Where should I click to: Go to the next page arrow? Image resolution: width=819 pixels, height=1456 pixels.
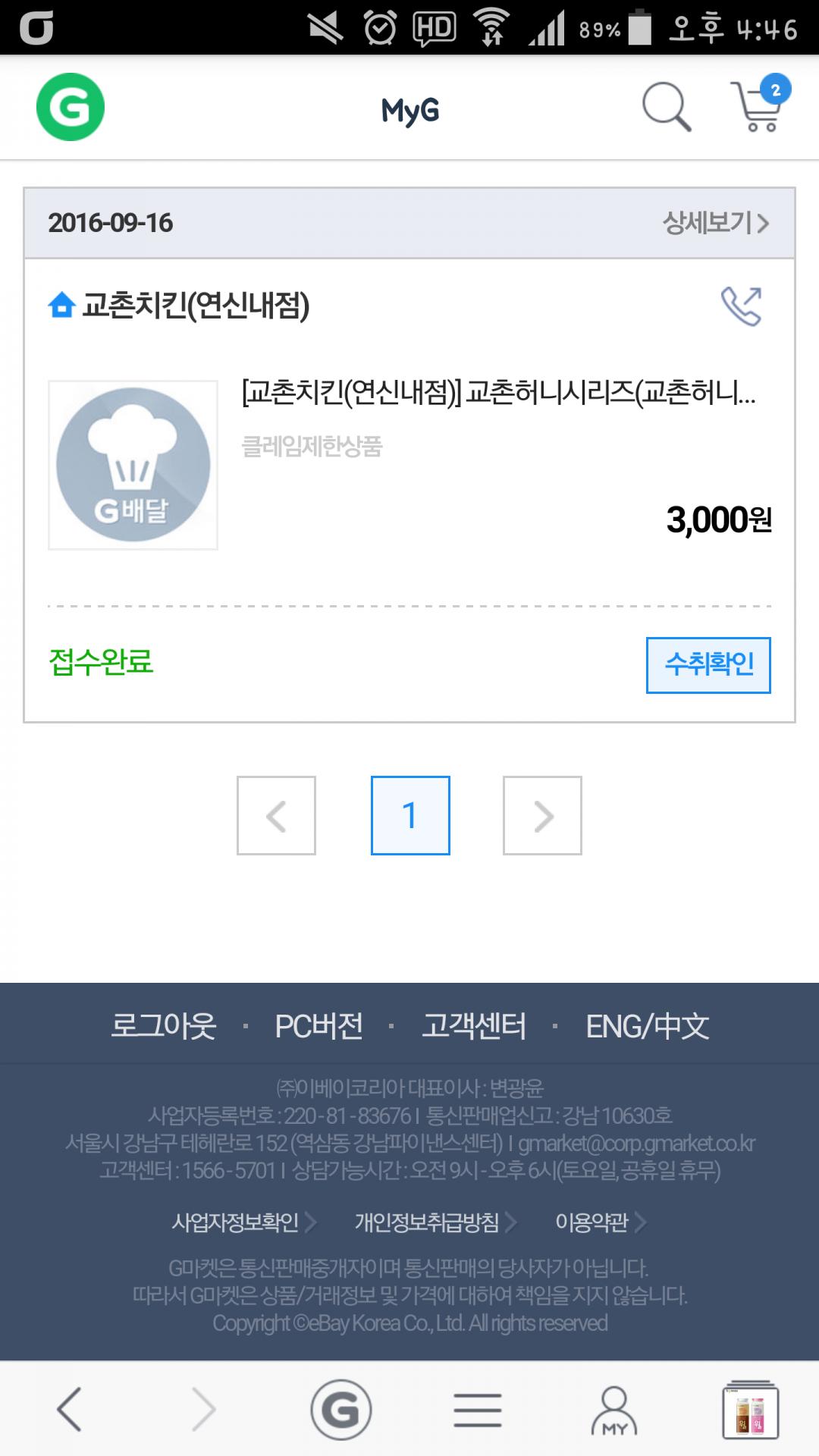tap(542, 816)
